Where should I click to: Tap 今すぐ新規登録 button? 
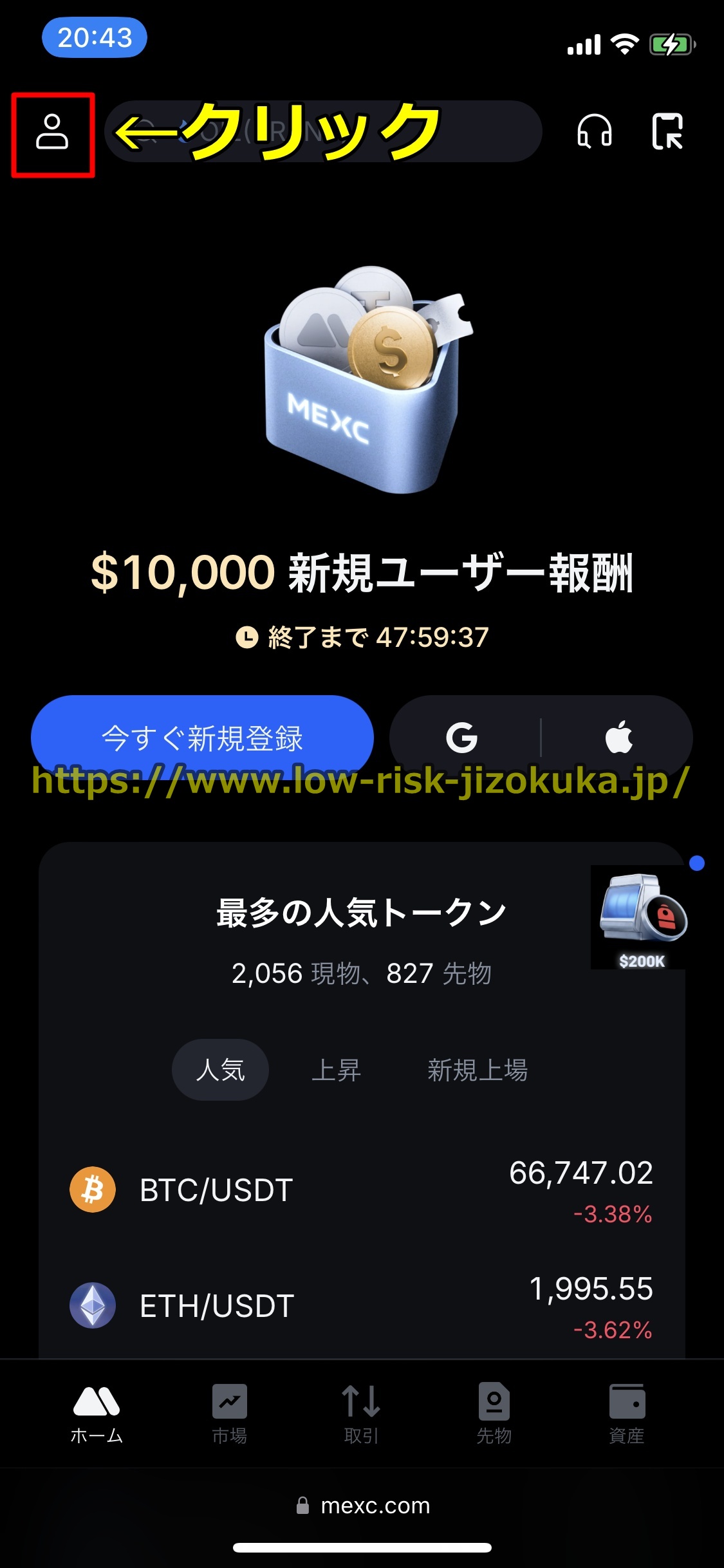pos(202,737)
